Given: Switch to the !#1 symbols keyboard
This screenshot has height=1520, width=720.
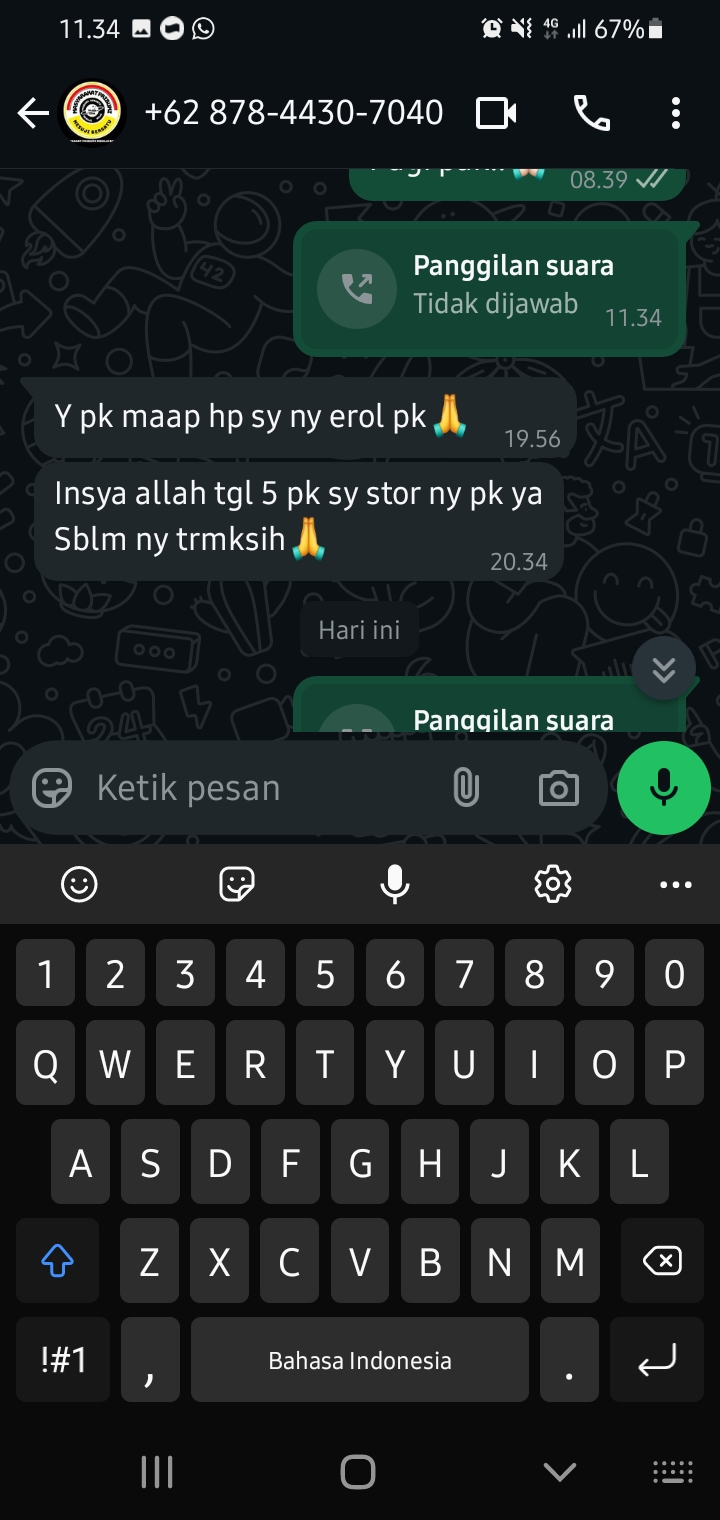Looking at the screenshot, I should 64,1360.
